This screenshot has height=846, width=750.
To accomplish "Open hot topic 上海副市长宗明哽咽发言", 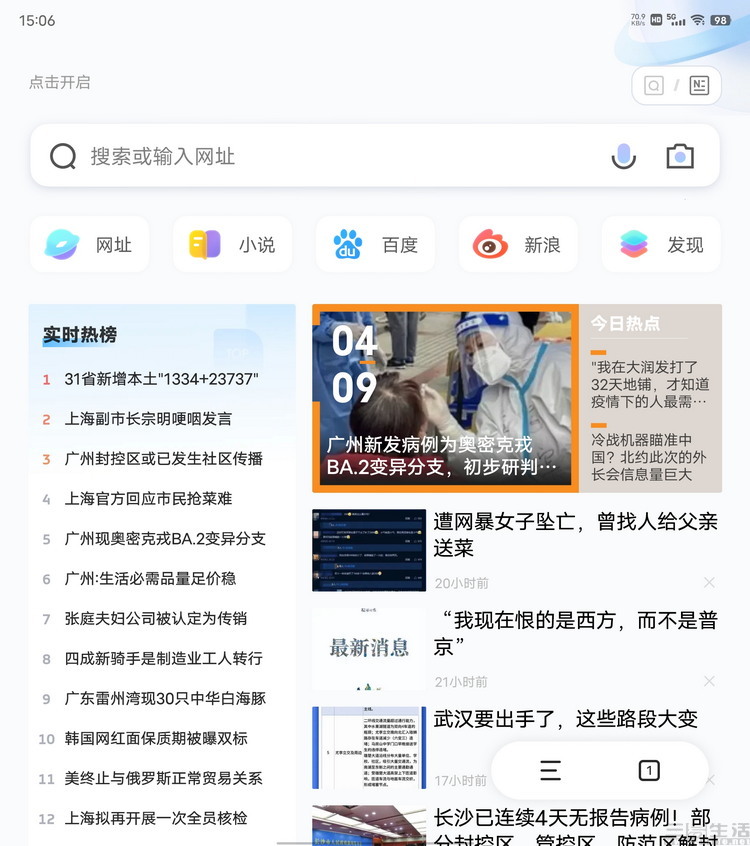I will click(148, 419).
